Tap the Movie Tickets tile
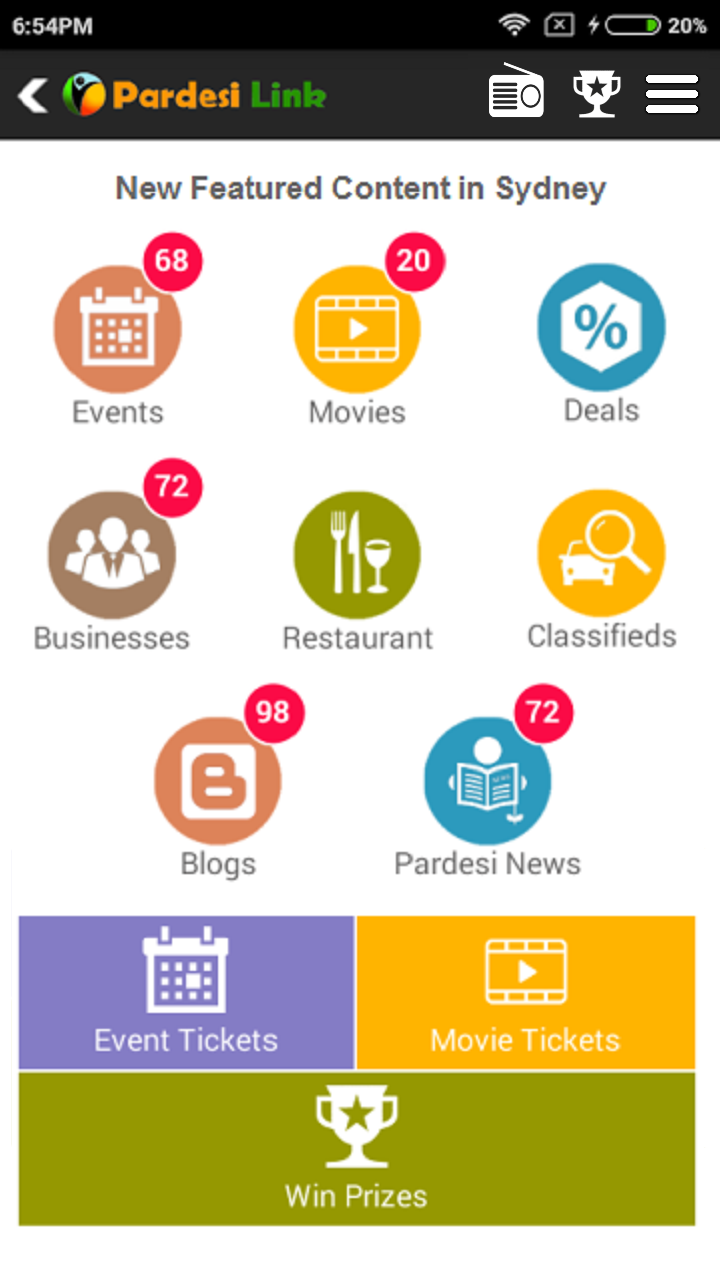This screenshot has height=1280, width=720. [526, 992]
